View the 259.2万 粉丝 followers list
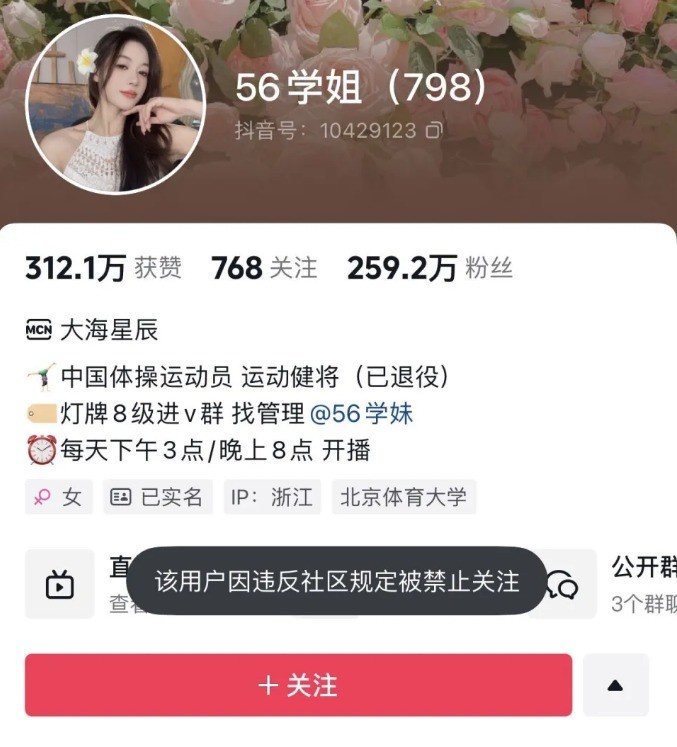 429,268
